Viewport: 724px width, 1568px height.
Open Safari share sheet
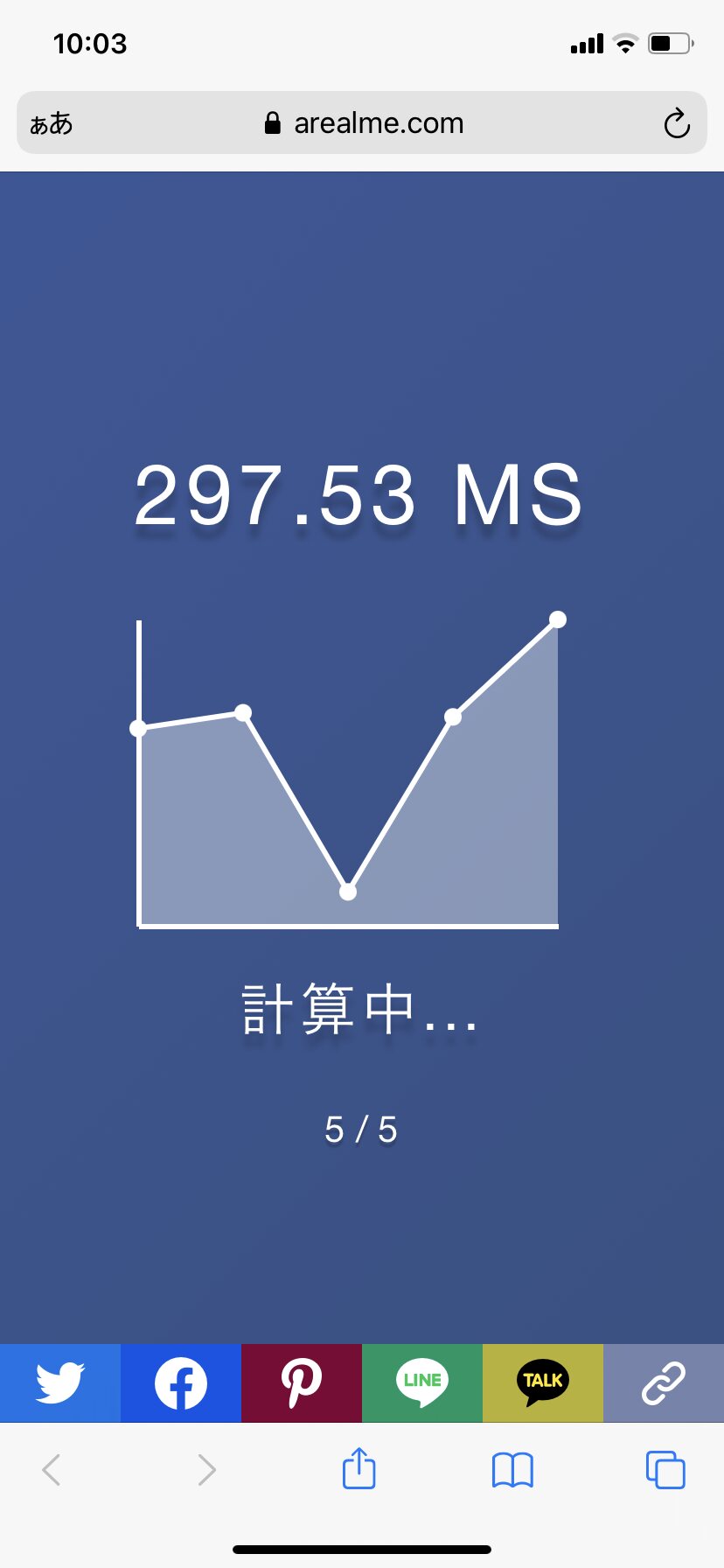tap(359, 1469)
